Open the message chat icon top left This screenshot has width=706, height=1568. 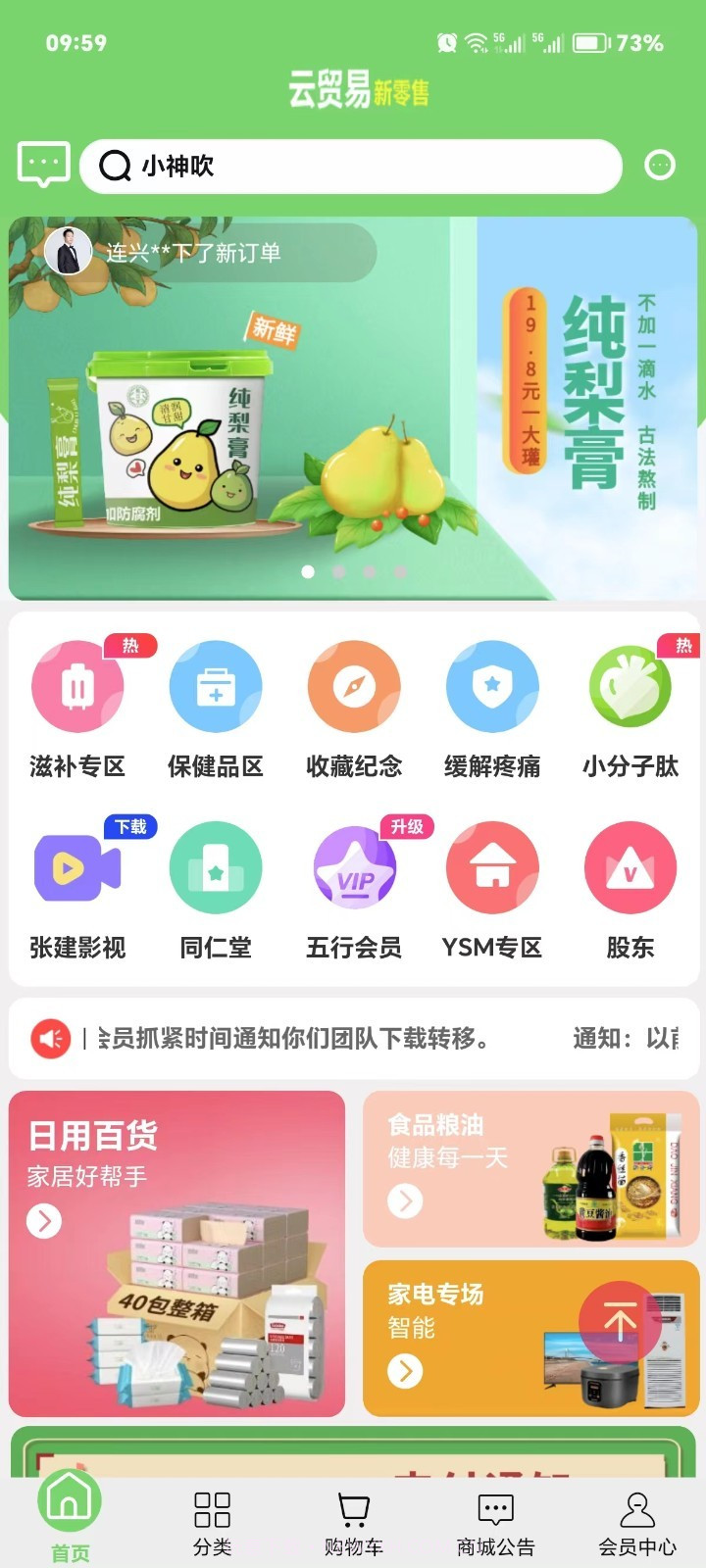tap(44, 164)
